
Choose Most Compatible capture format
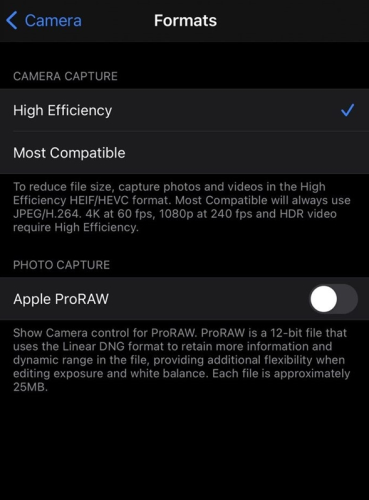pyautogui.click(x=184, y=153)
